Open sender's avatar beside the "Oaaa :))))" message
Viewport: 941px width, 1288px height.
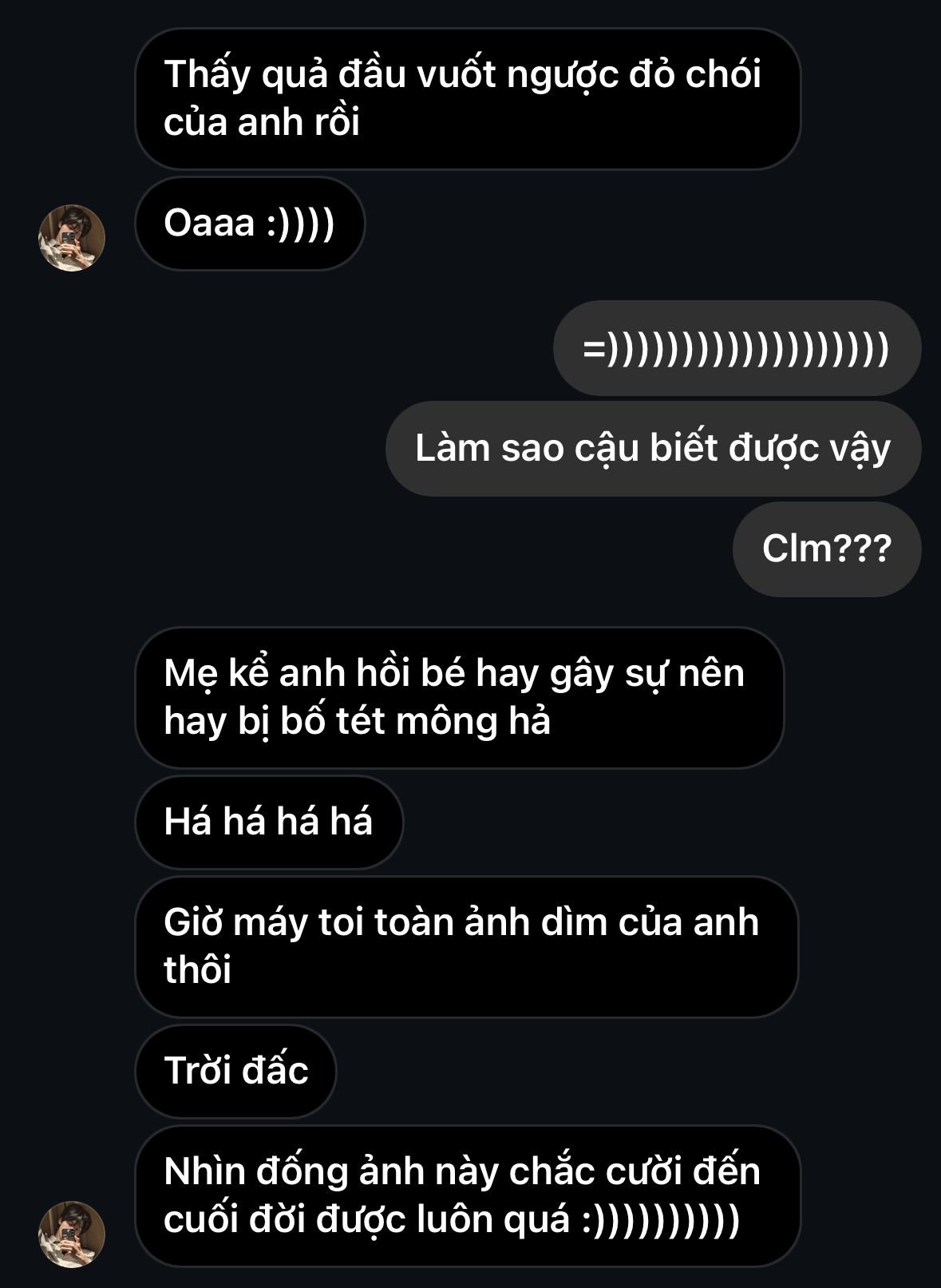[x=72, y=238]
